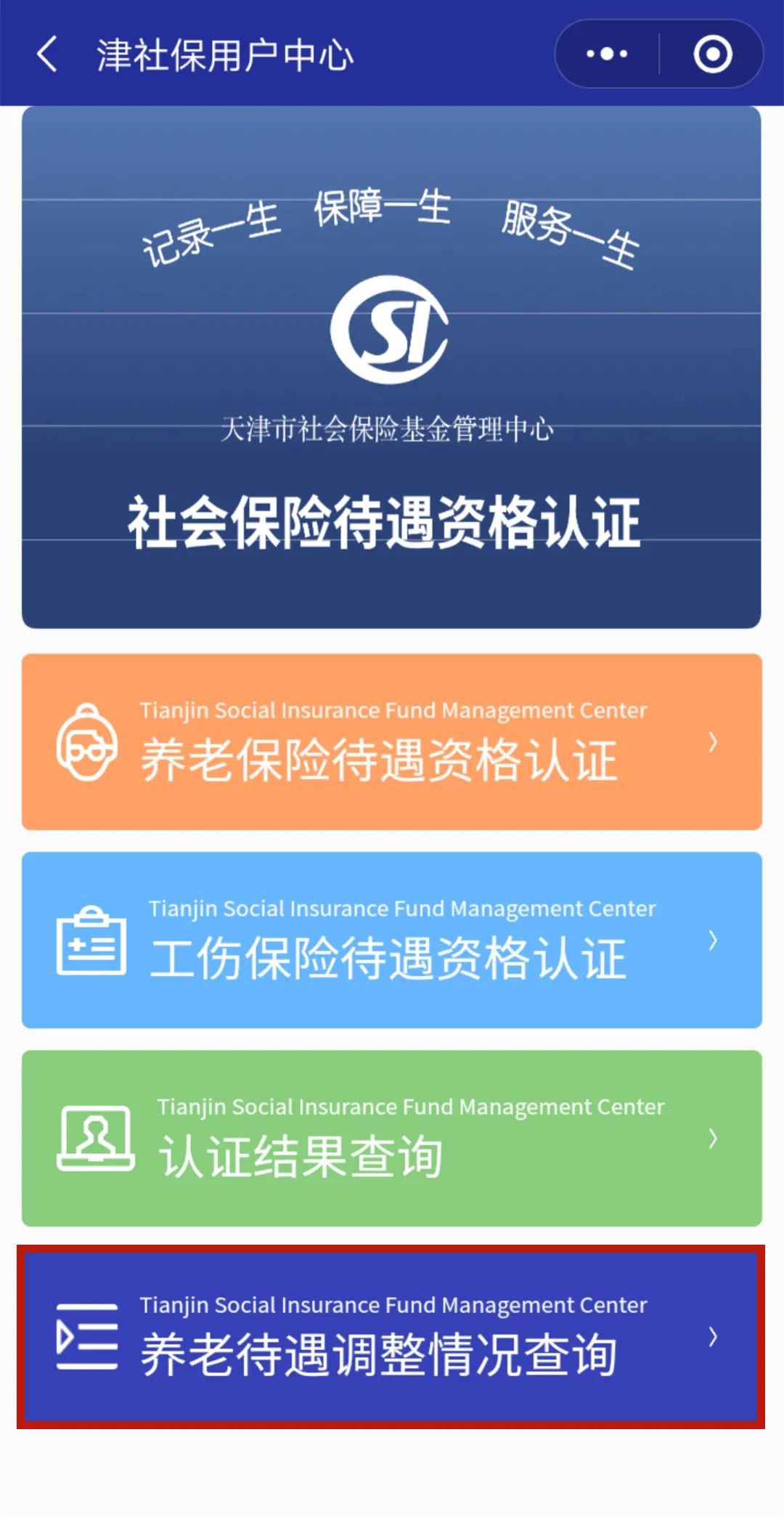Select 工伤保险待遇资格认证
This screenshot has width=784, height=1517.
pyautogui.click(x=391, y=940)
